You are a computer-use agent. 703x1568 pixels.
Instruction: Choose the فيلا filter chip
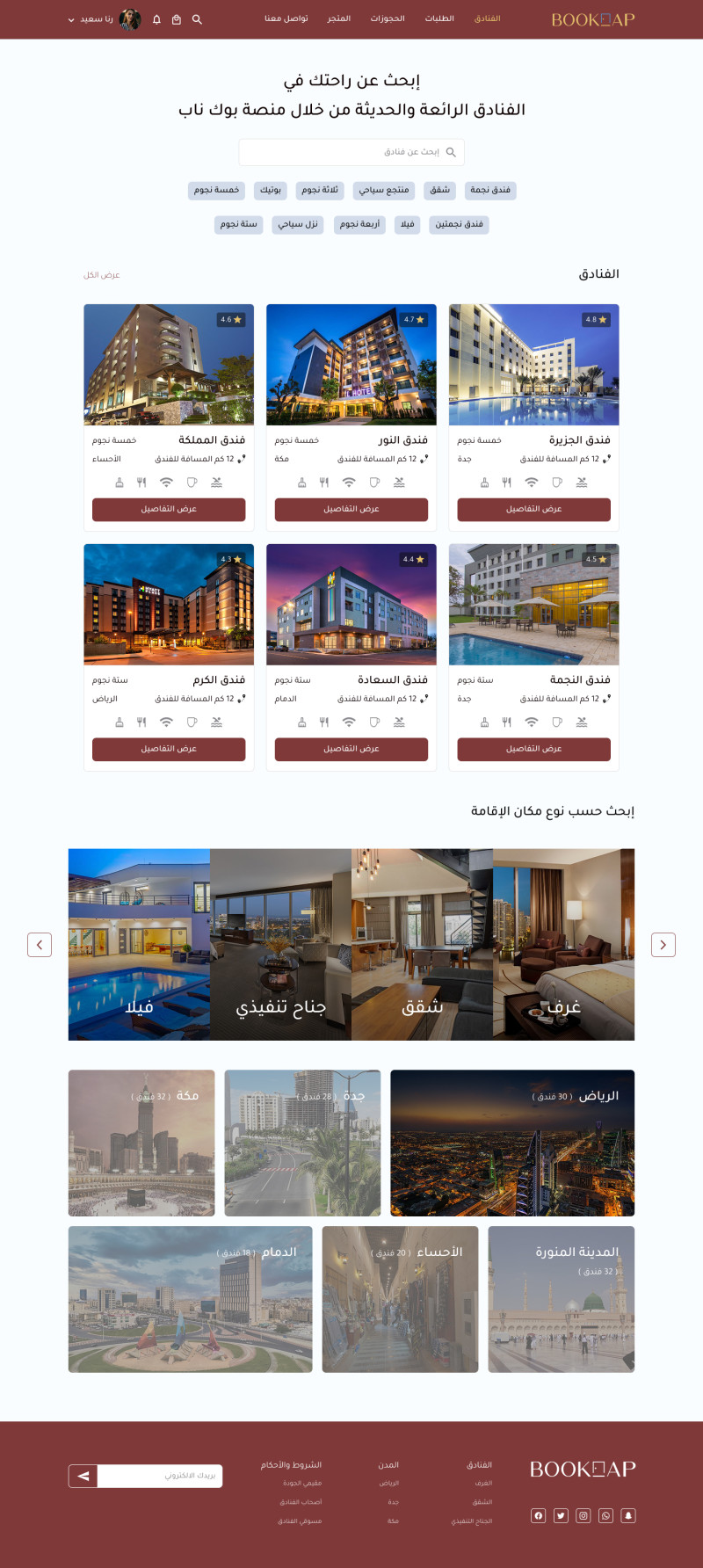(407, 224)
